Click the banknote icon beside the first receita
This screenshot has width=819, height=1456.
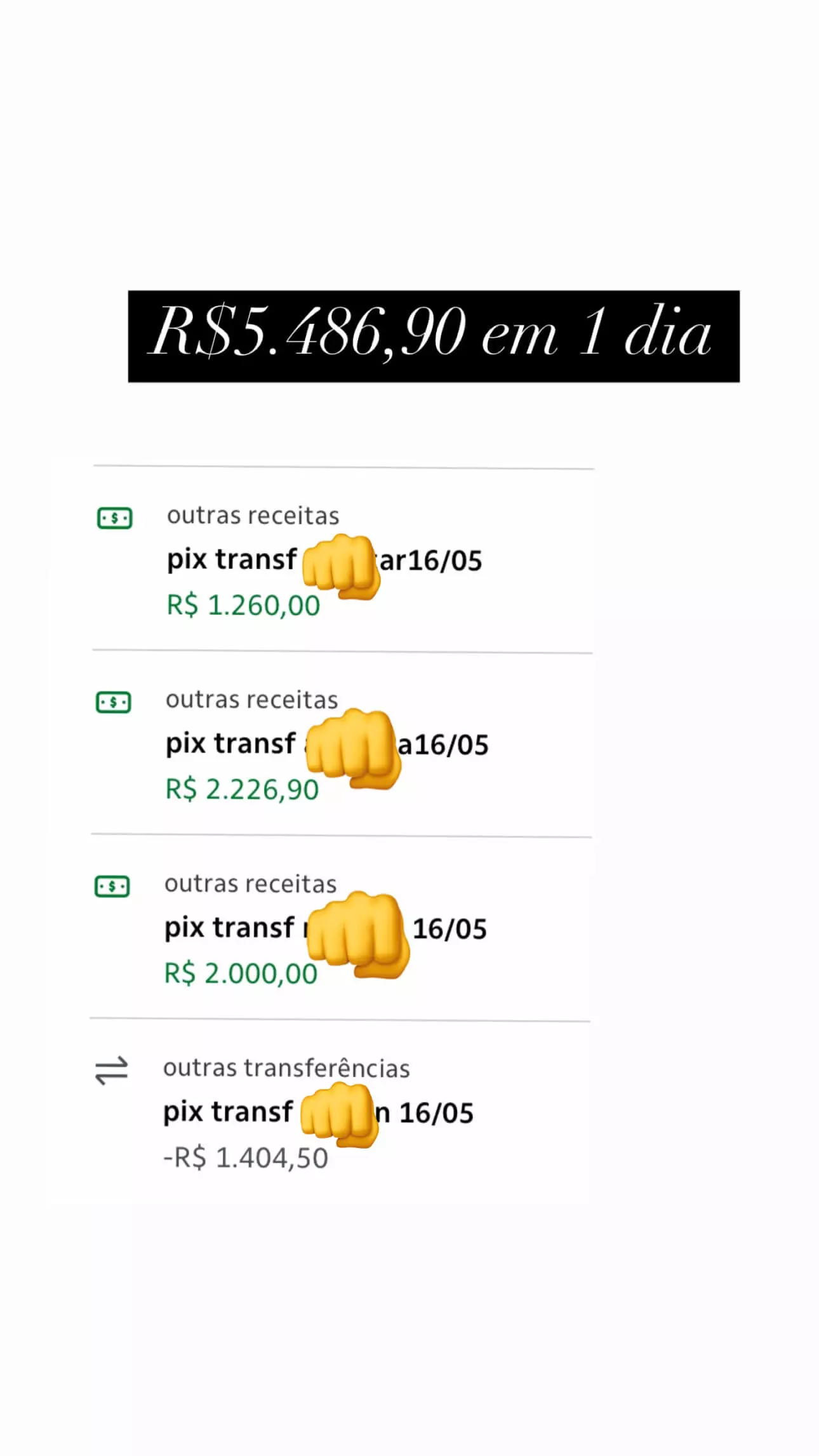(114, 518)
